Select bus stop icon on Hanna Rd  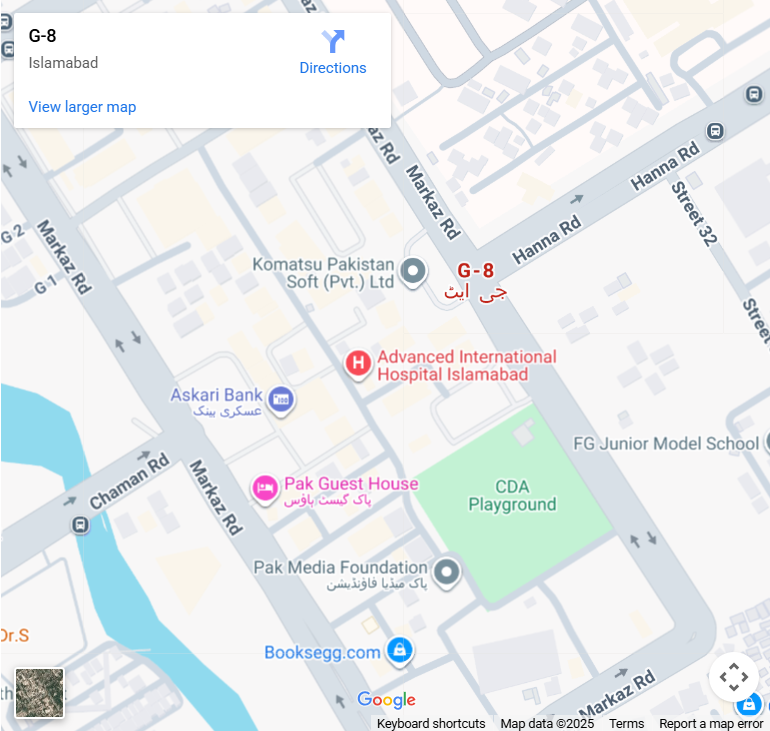coord(715,131)
